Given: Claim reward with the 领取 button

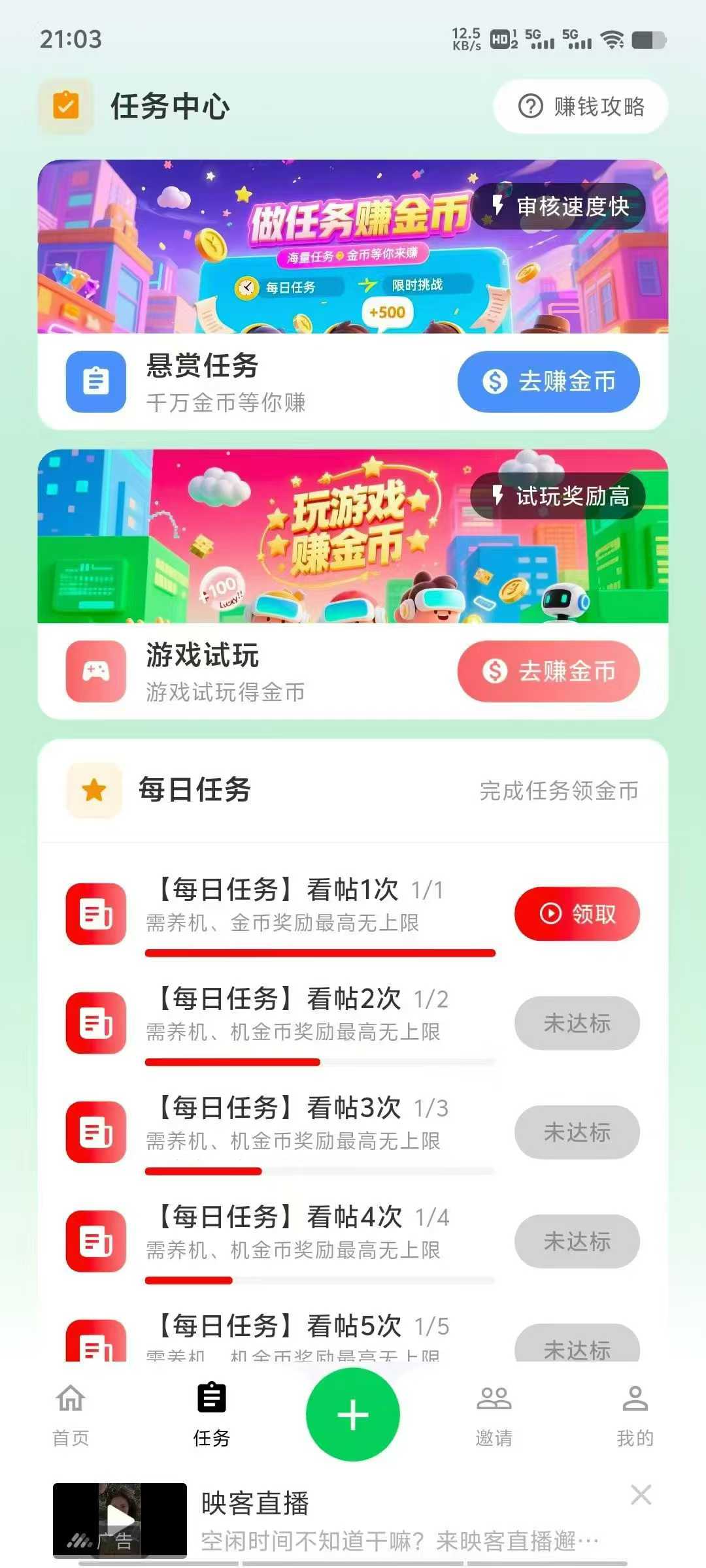Looking at the screenshot, I should (577, 913).
